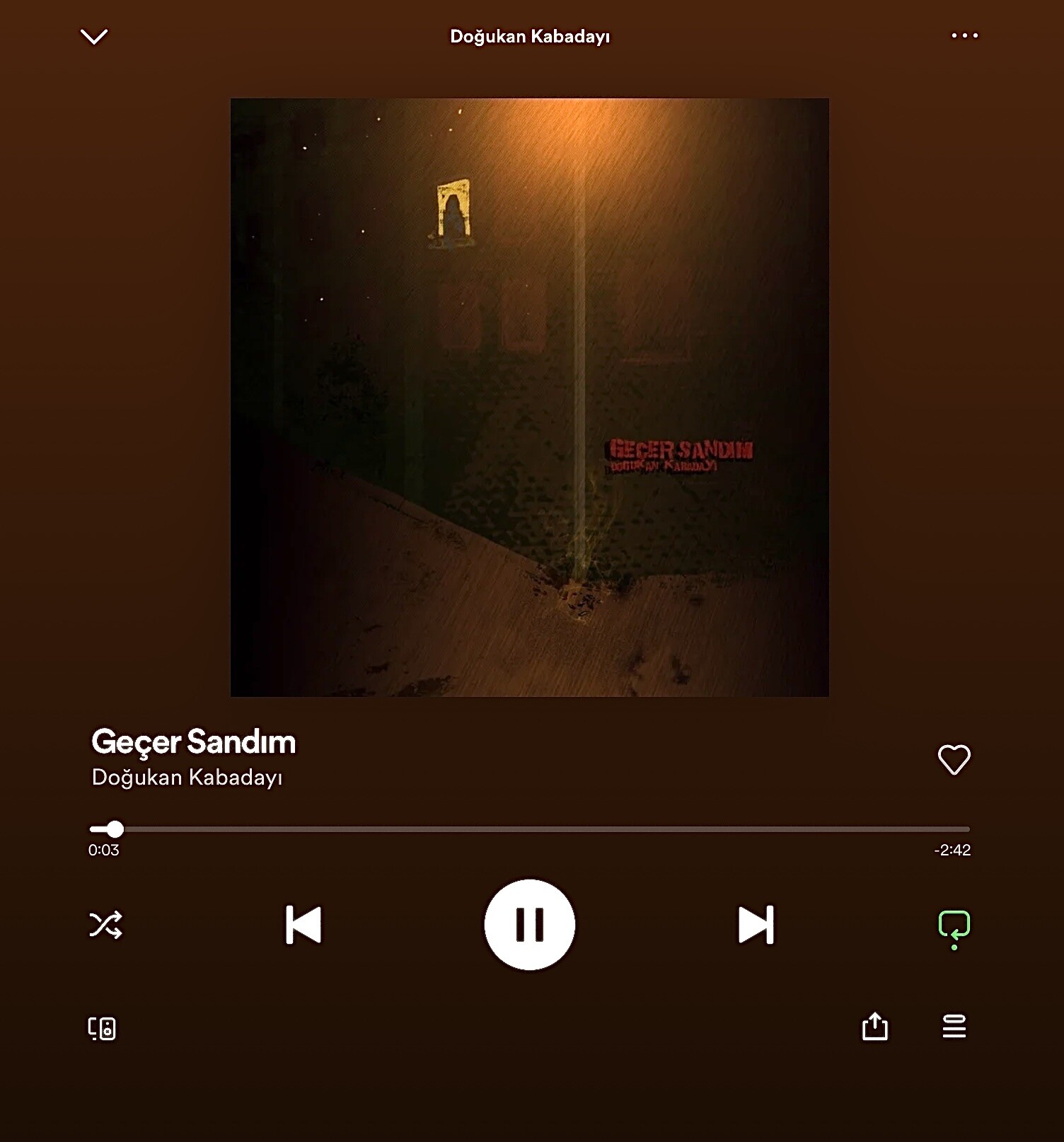Viewport: 1064px width, 1142px height.
Task: Open the play queue
Action: click(x=954, y=1028)
